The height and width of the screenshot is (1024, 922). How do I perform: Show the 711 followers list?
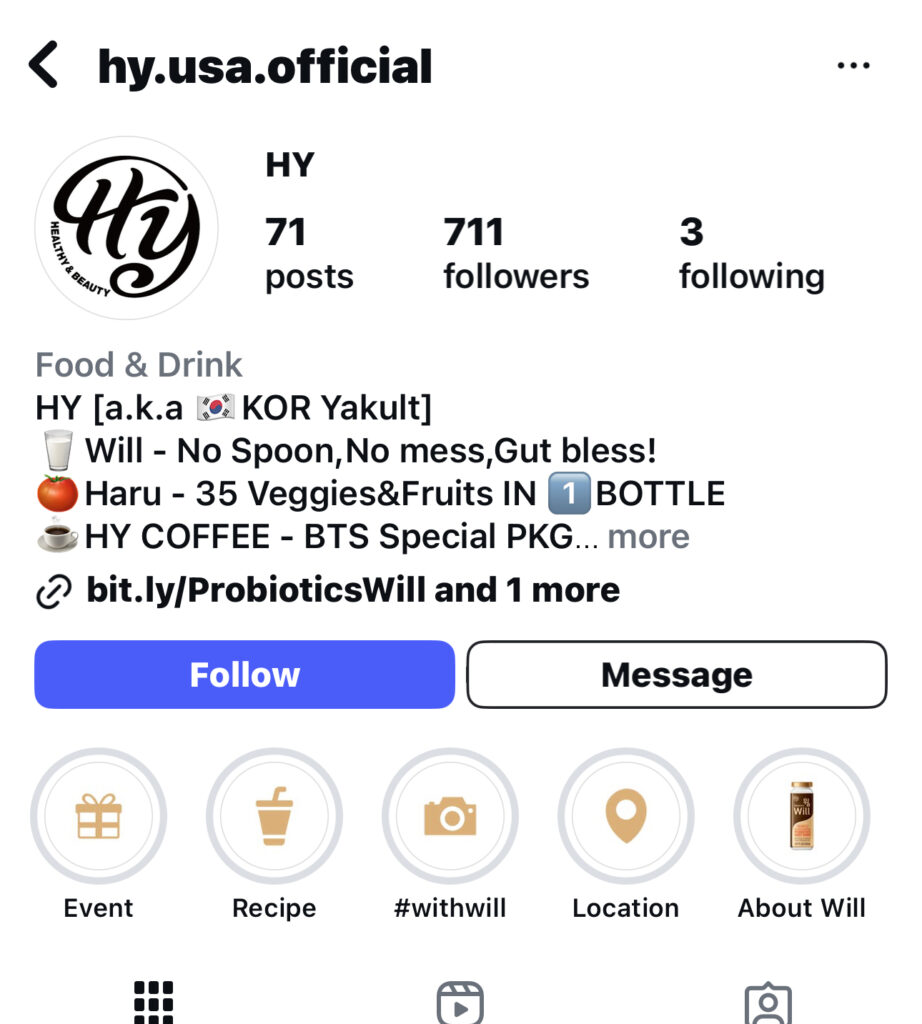tap(516, 254)
